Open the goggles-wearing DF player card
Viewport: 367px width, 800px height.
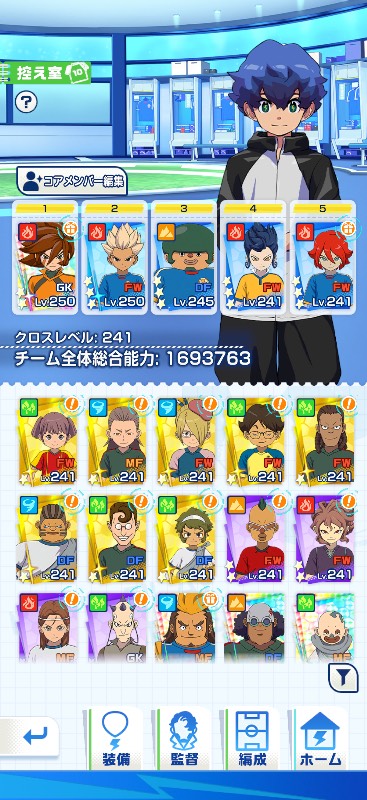pos(255,628)
